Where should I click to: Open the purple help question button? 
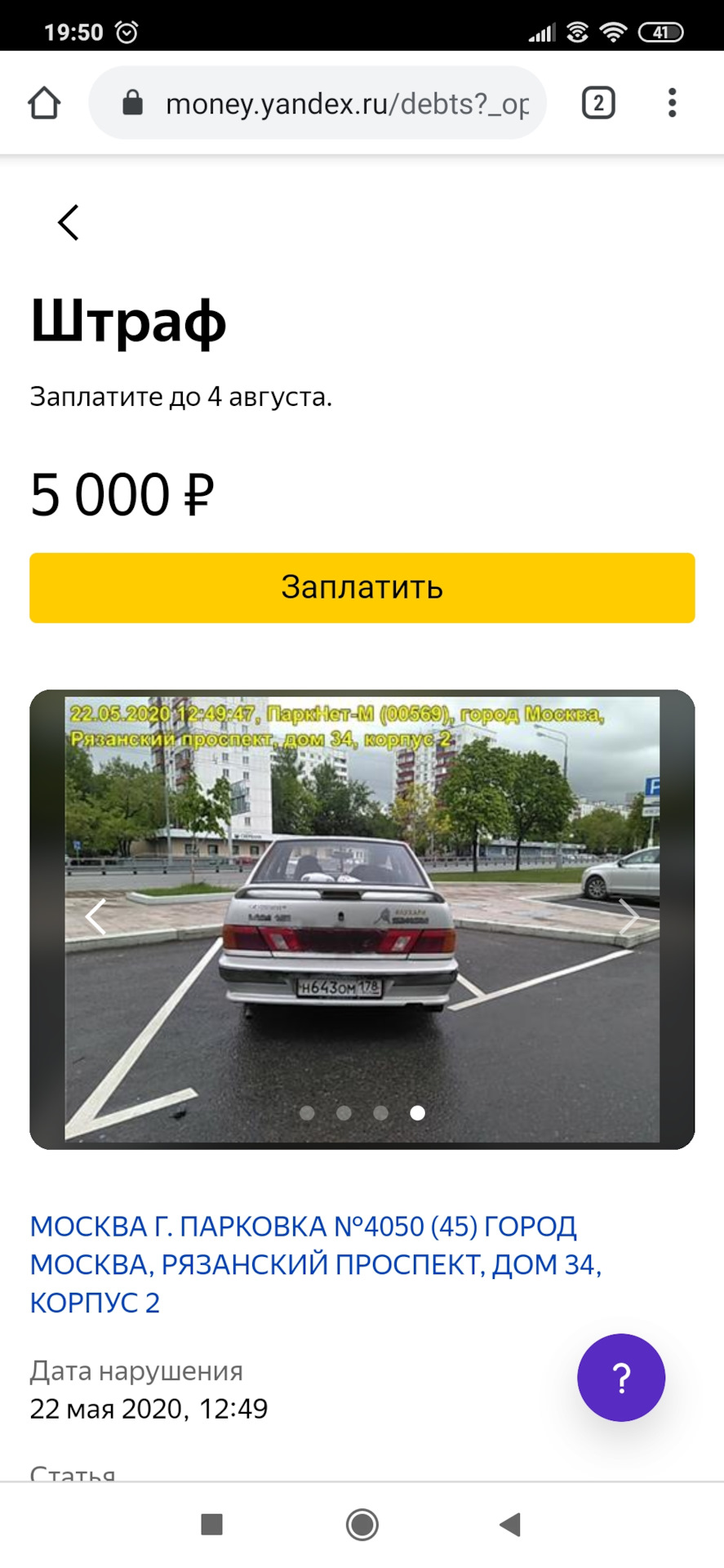point(621,1378)
